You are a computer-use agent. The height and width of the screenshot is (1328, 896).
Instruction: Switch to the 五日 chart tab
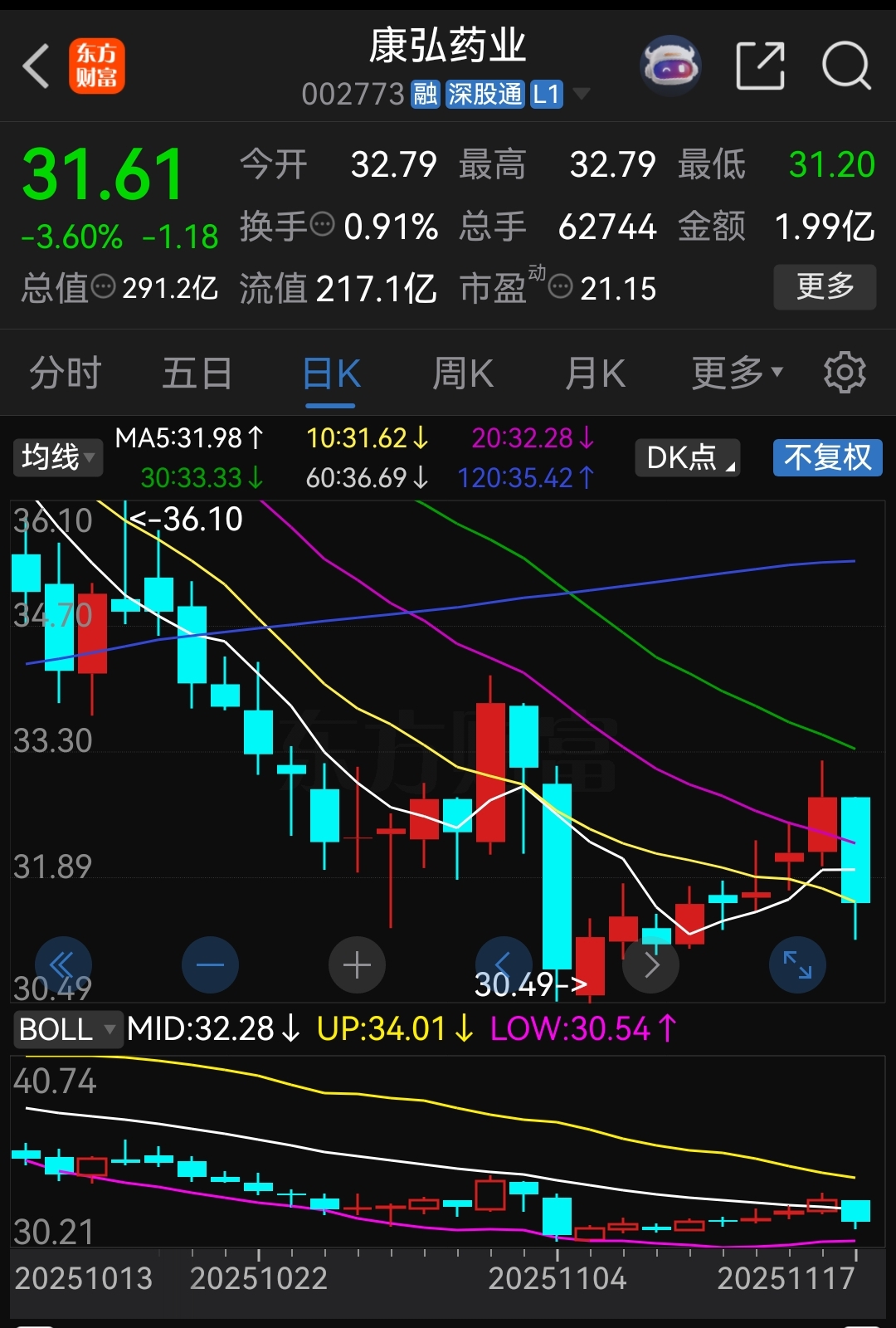(197, 373)
